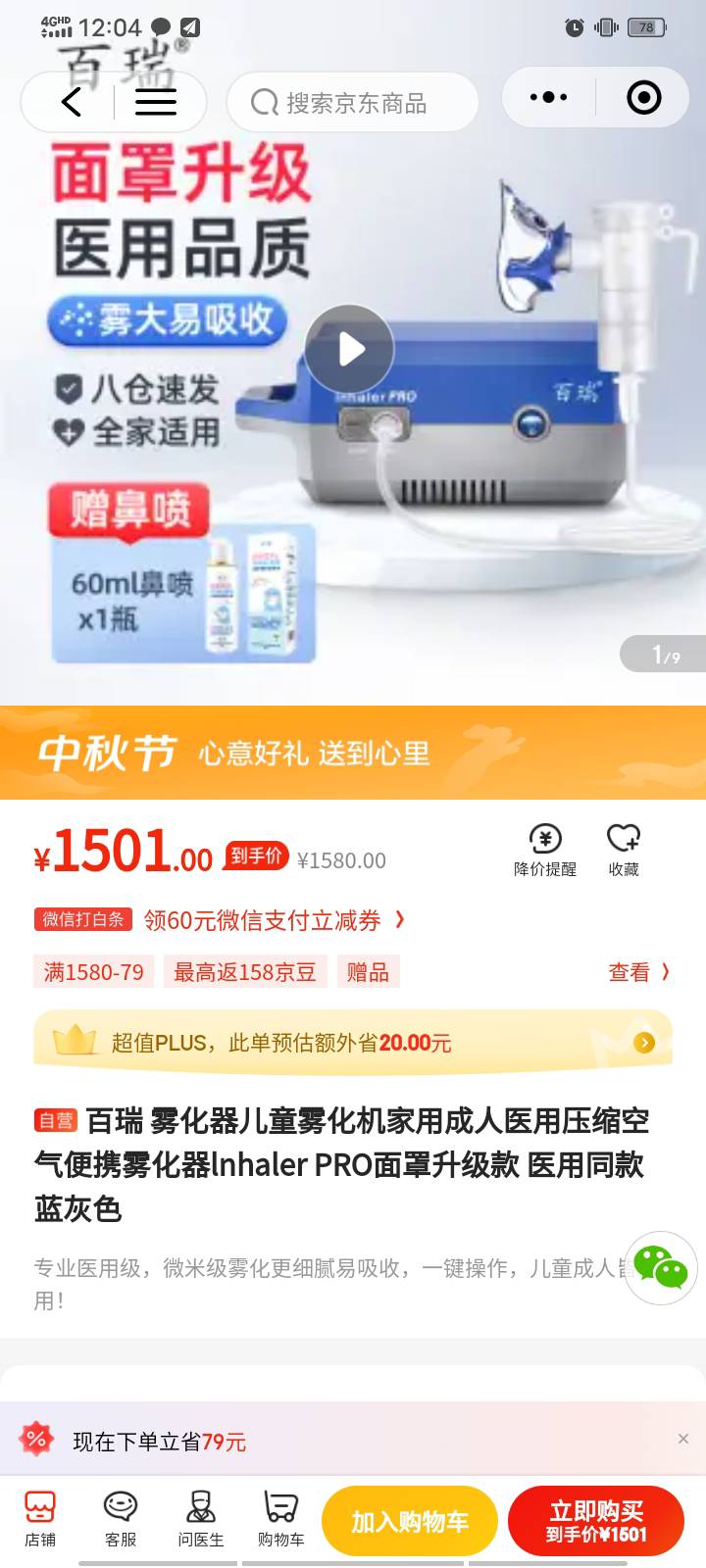This screenshot has height=1568, width=706.
Task: Open the Mid-Autumn Festival promo banner
Action: pos(353,753)
